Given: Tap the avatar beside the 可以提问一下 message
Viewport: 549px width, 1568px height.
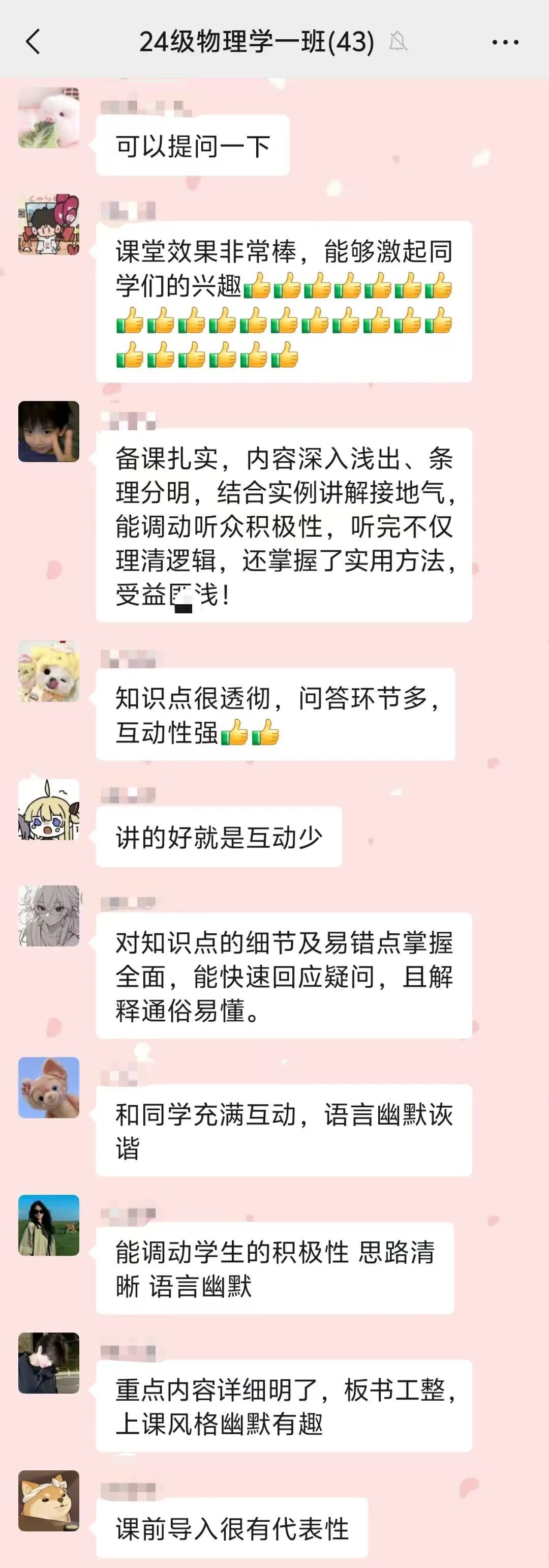Looking at the screenshot, I should click(49, 117).
